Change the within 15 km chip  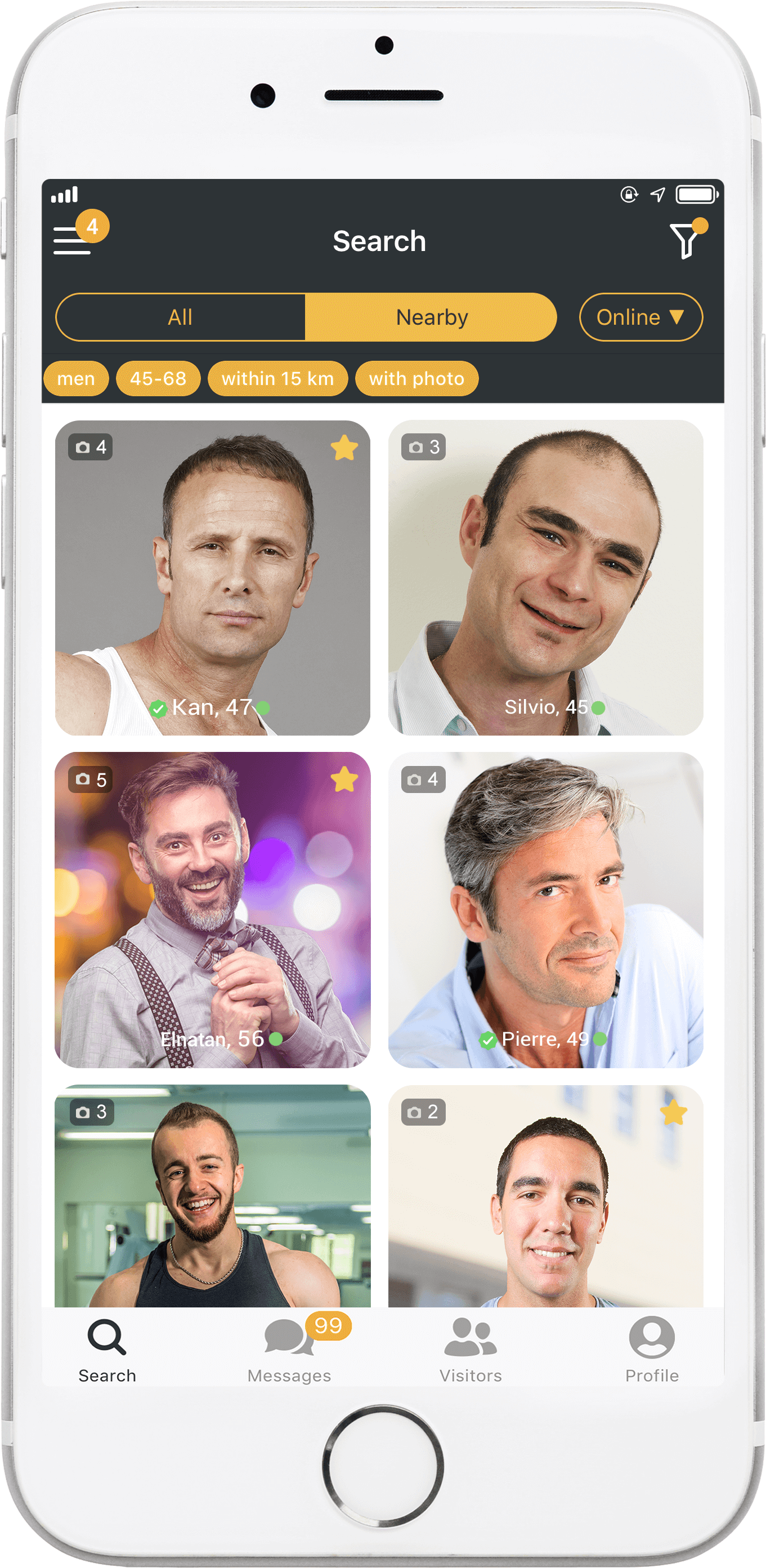tap(277, 379)
